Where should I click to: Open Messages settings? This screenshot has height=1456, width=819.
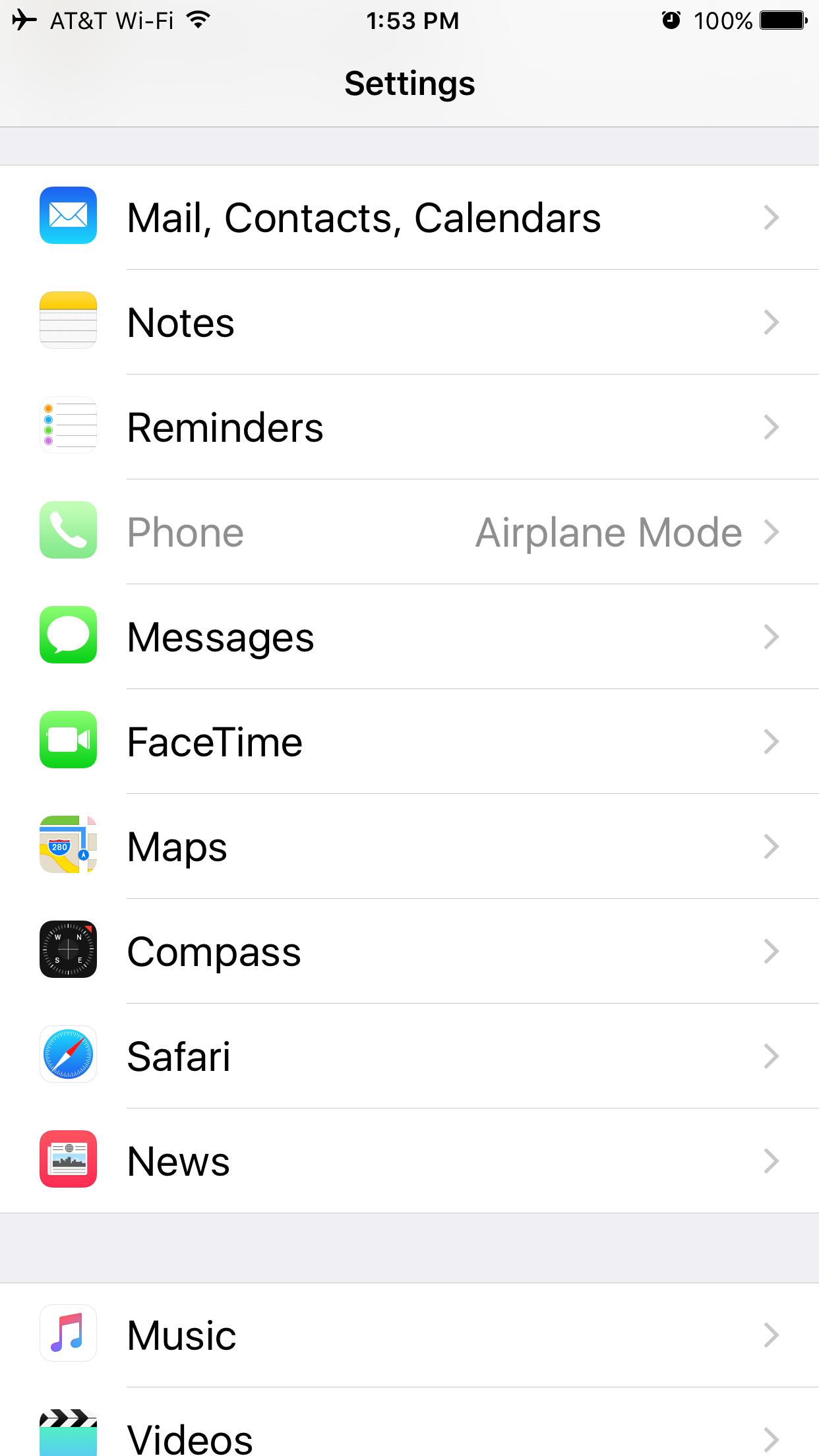click(x=409, y=637)
